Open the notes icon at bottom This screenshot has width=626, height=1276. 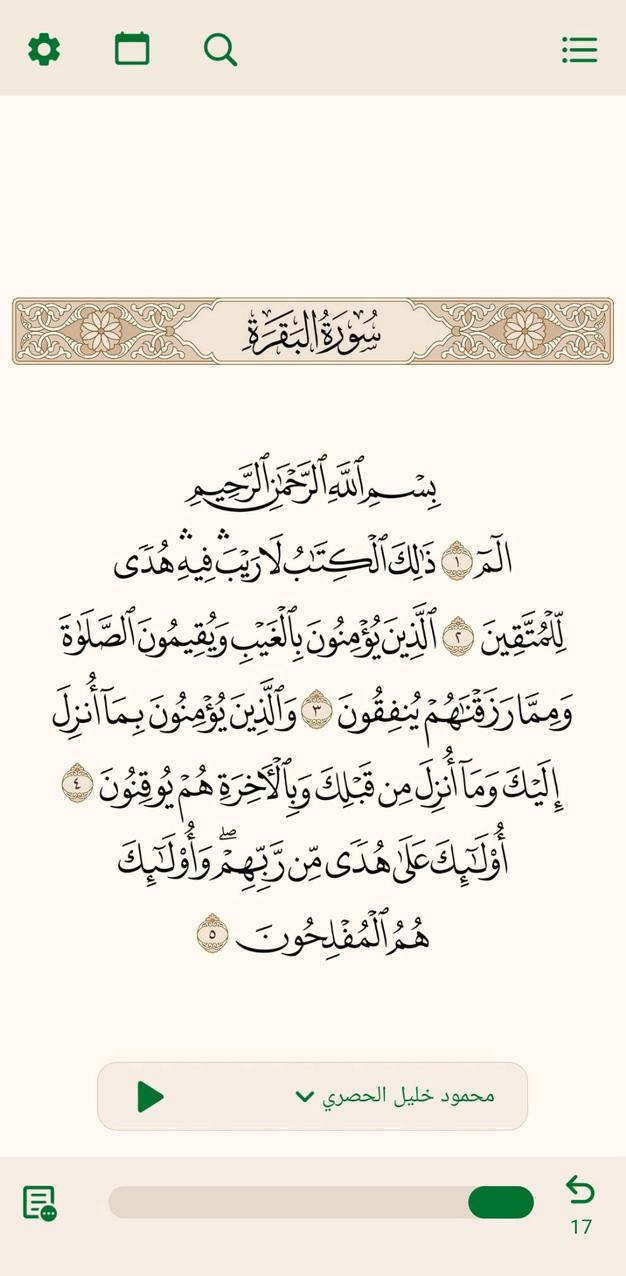click(40, 1202)
